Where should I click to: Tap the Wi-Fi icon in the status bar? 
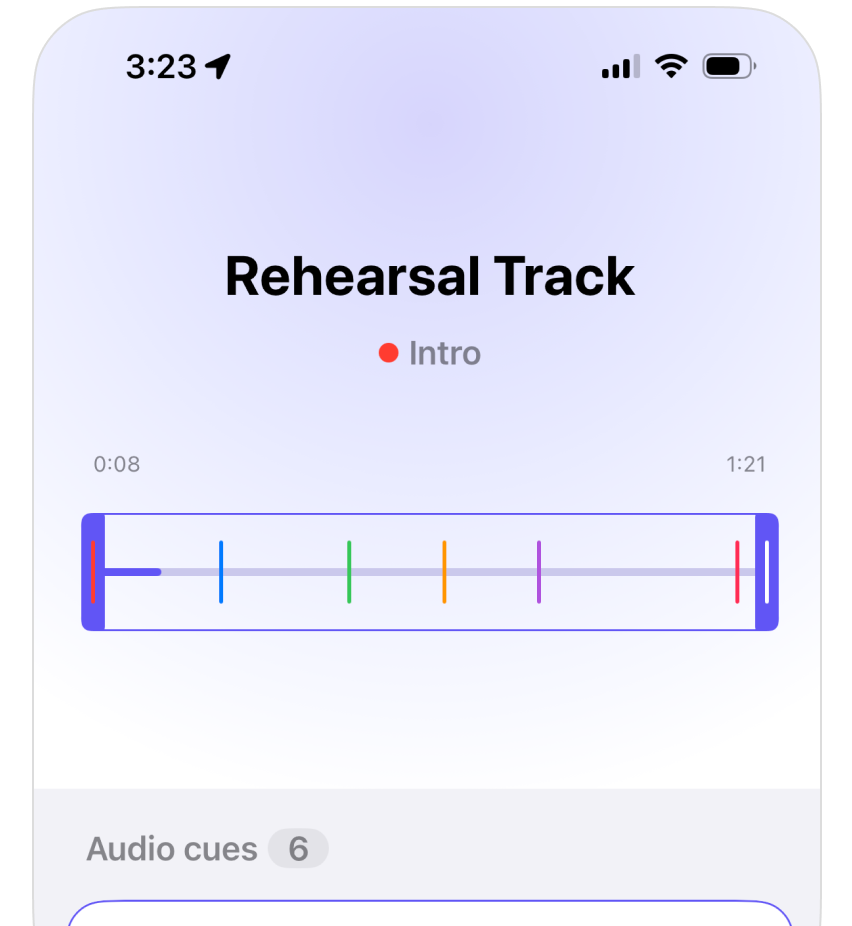click(671, 66)
